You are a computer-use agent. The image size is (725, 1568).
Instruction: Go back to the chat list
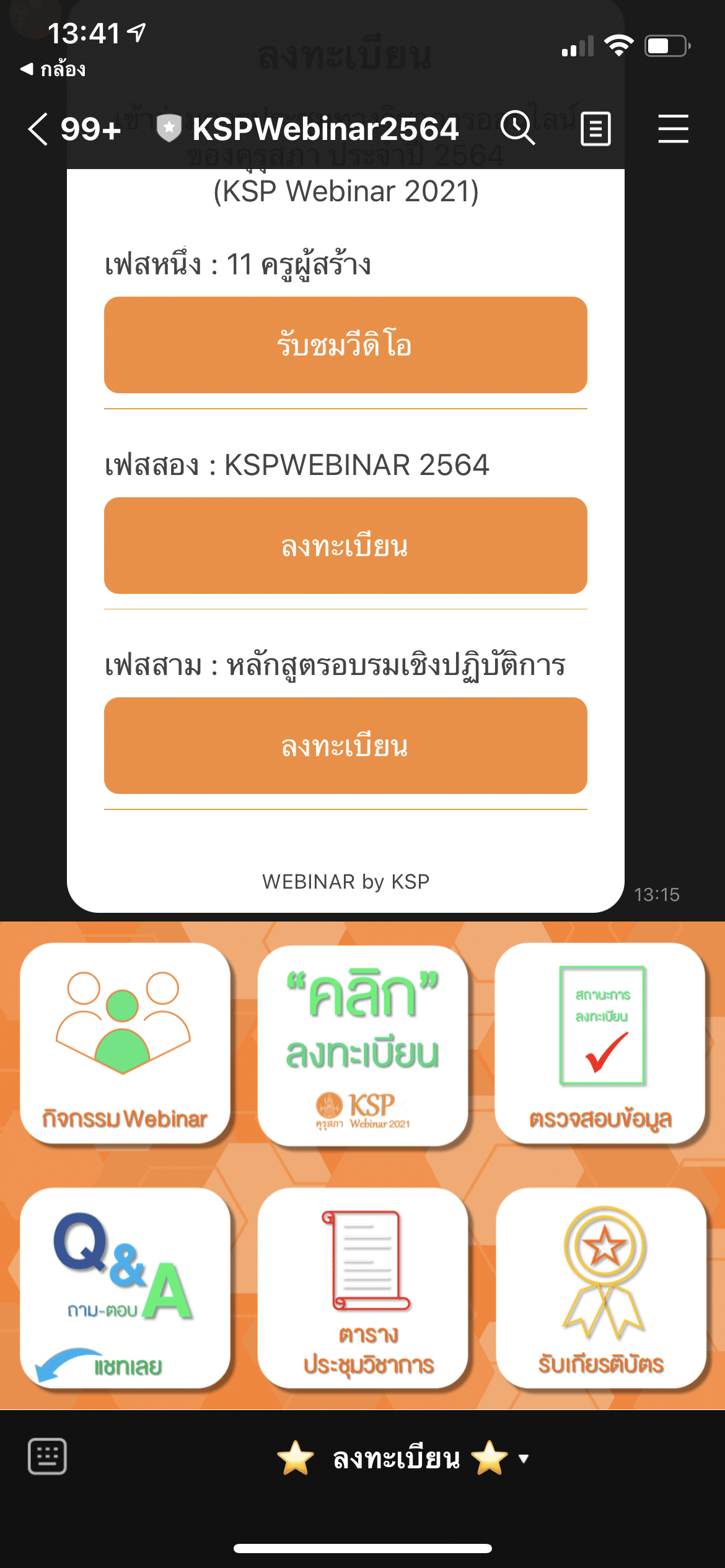(x=38, y=129)
